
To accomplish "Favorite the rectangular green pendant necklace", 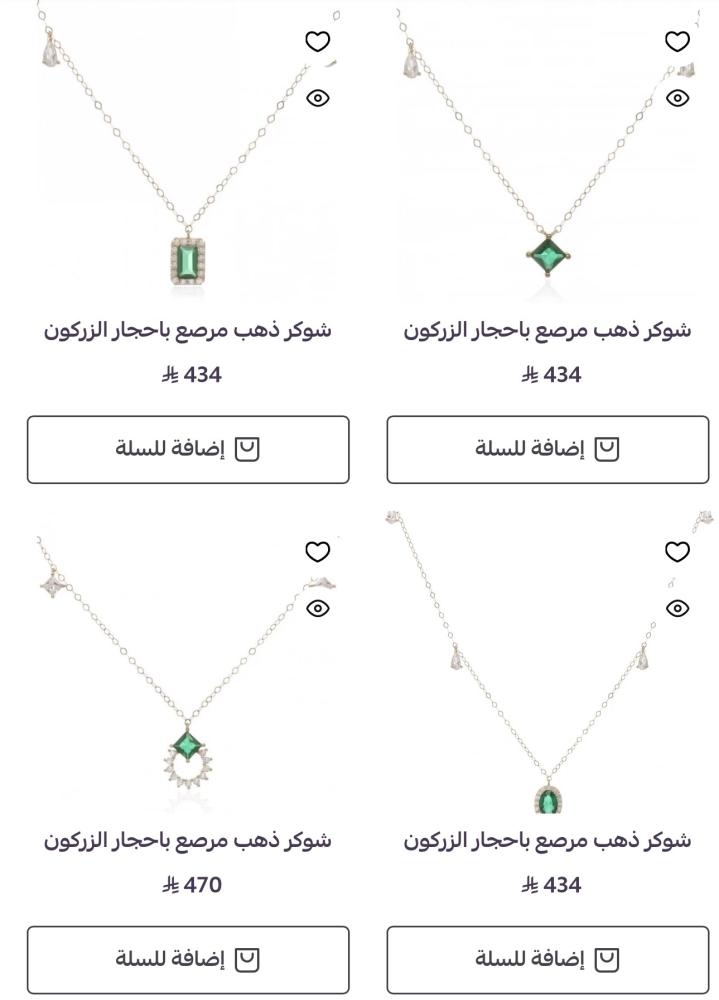I will [318, 41].
